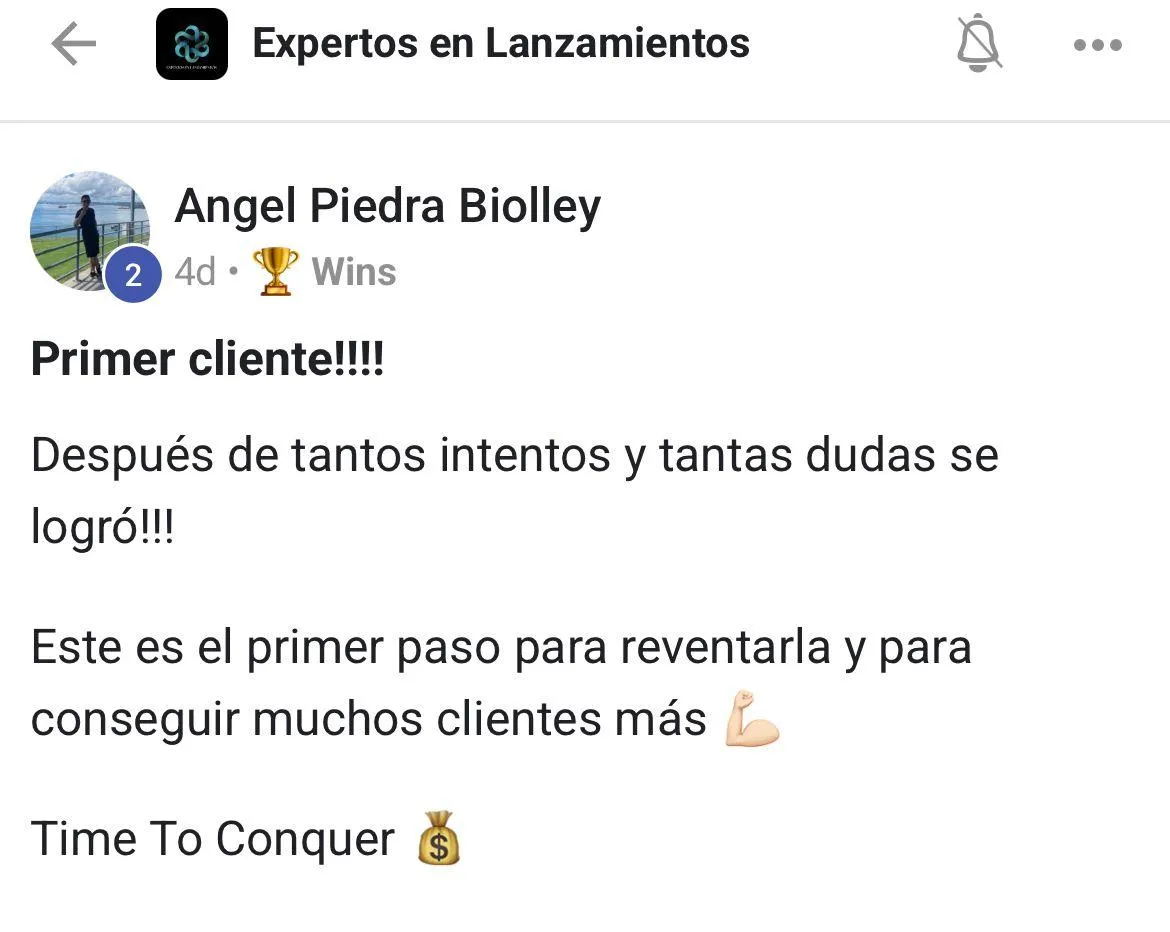
Task: Open the Expertos en Lanzamientos community page
Action: pos(500,44)
